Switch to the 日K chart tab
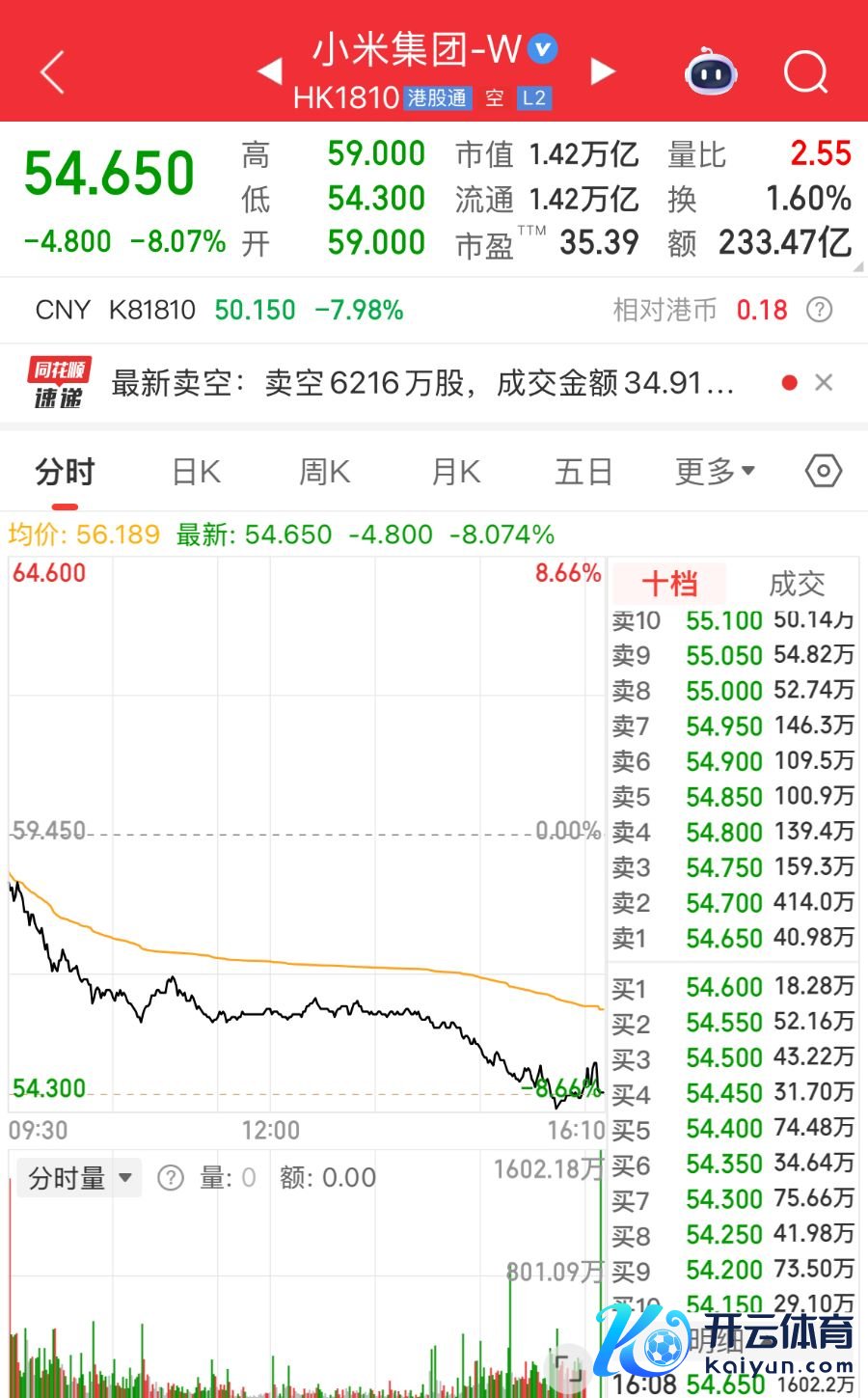 [197, 472]
